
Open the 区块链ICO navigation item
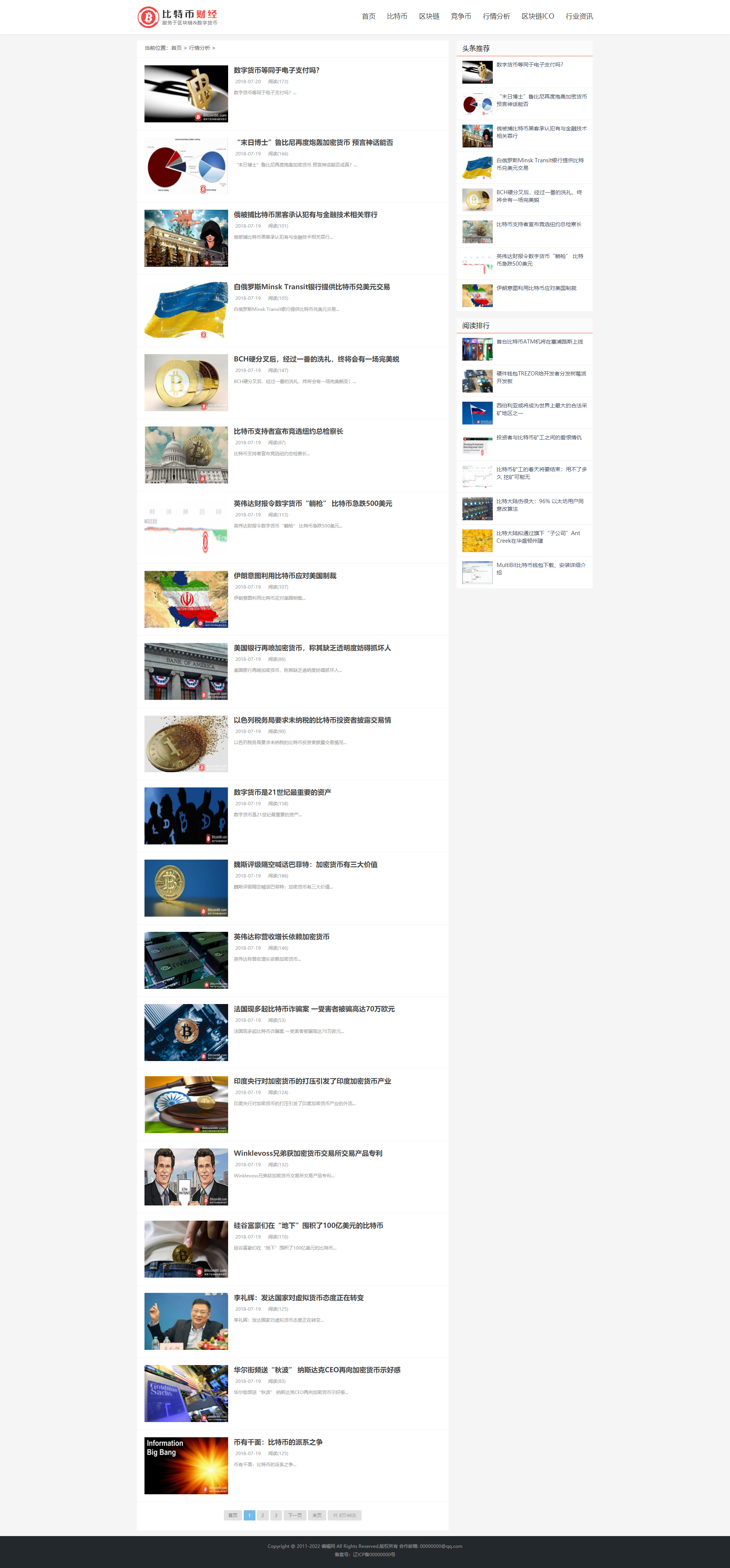[x=538, y=16]
